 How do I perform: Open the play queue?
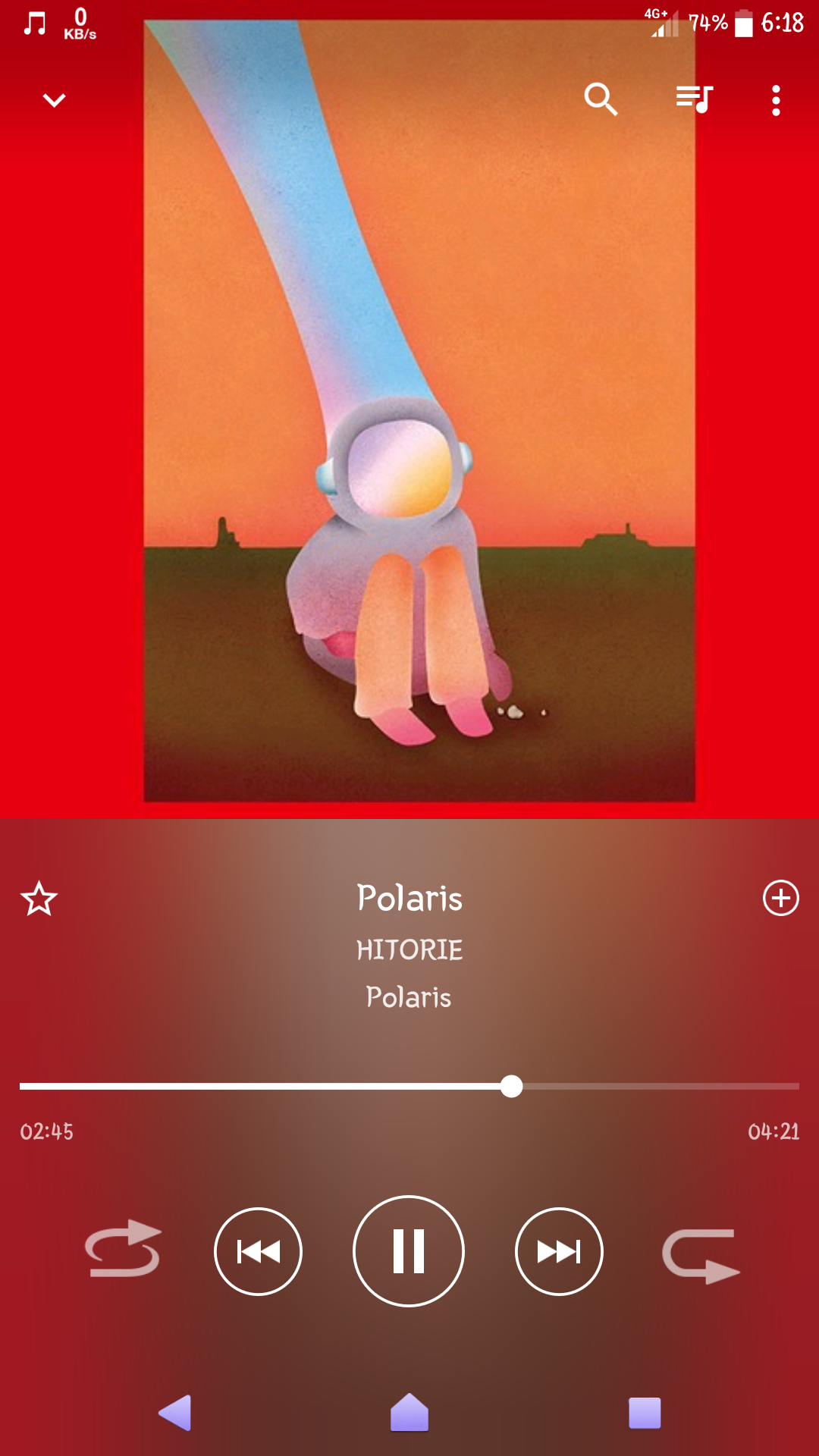tap(694, 99)
